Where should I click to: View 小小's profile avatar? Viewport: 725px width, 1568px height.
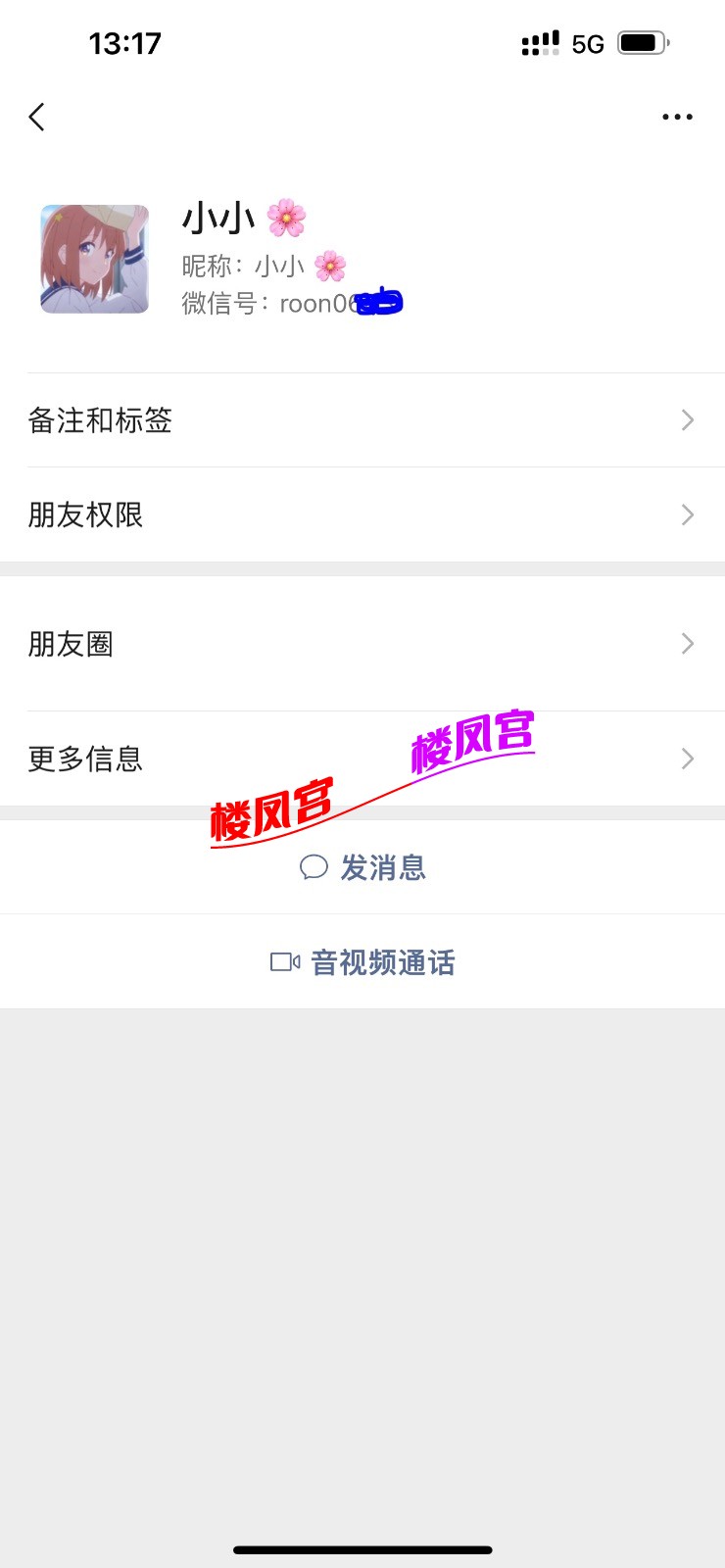[x=94, y=259]
